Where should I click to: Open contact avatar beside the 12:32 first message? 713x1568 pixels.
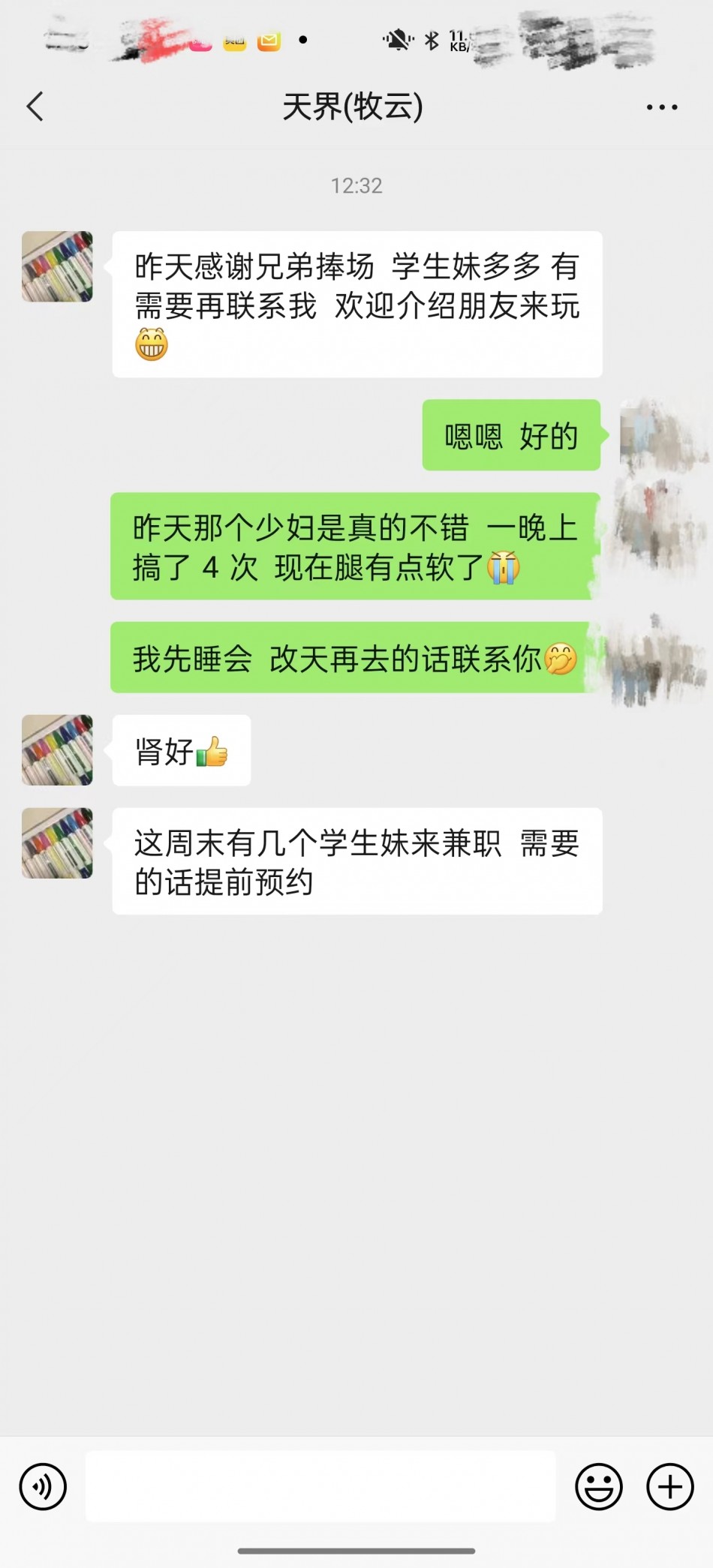(57, 266)
